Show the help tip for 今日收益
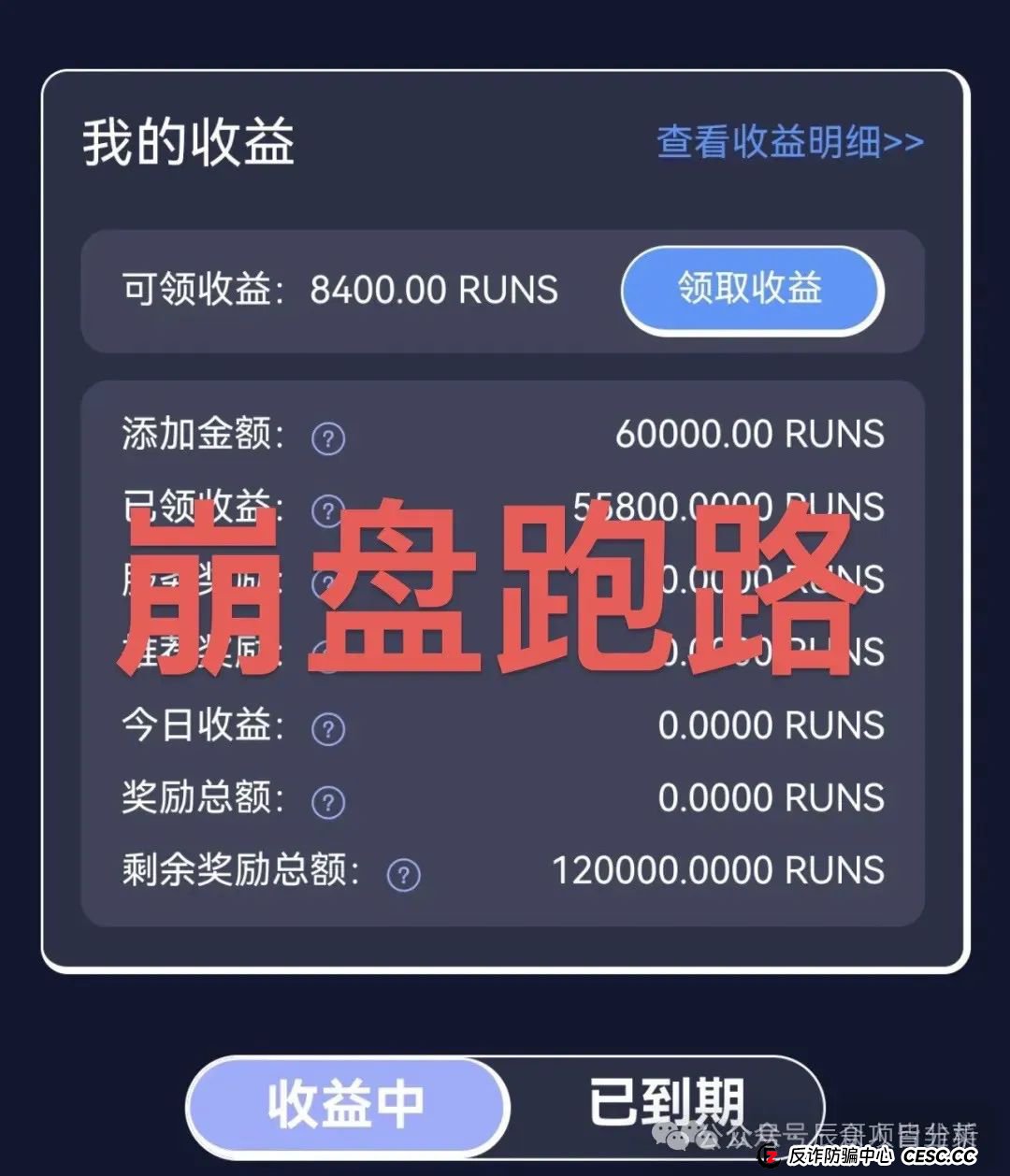The width and height of the screenshot is (1010, 1176). [x=328, y=729]
